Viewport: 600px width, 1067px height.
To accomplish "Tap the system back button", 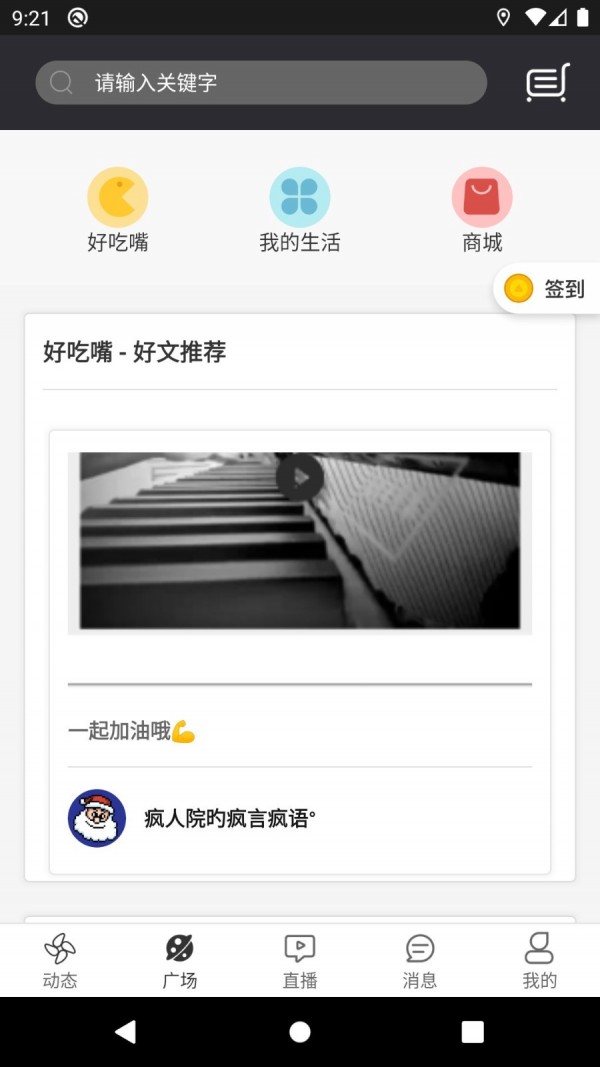I will [x=125, y=1032].
